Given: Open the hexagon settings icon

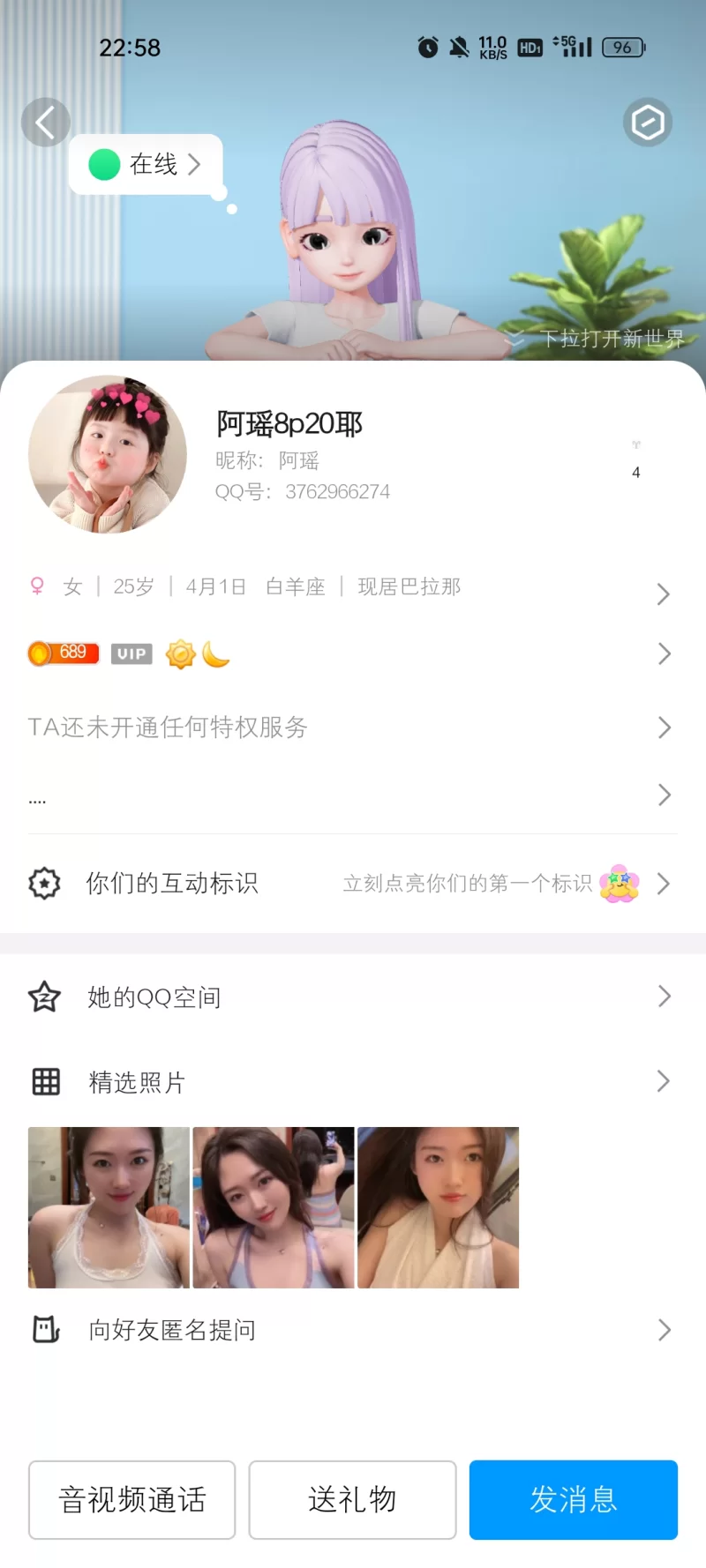Looking at the screenshot, I should (648, 123).
